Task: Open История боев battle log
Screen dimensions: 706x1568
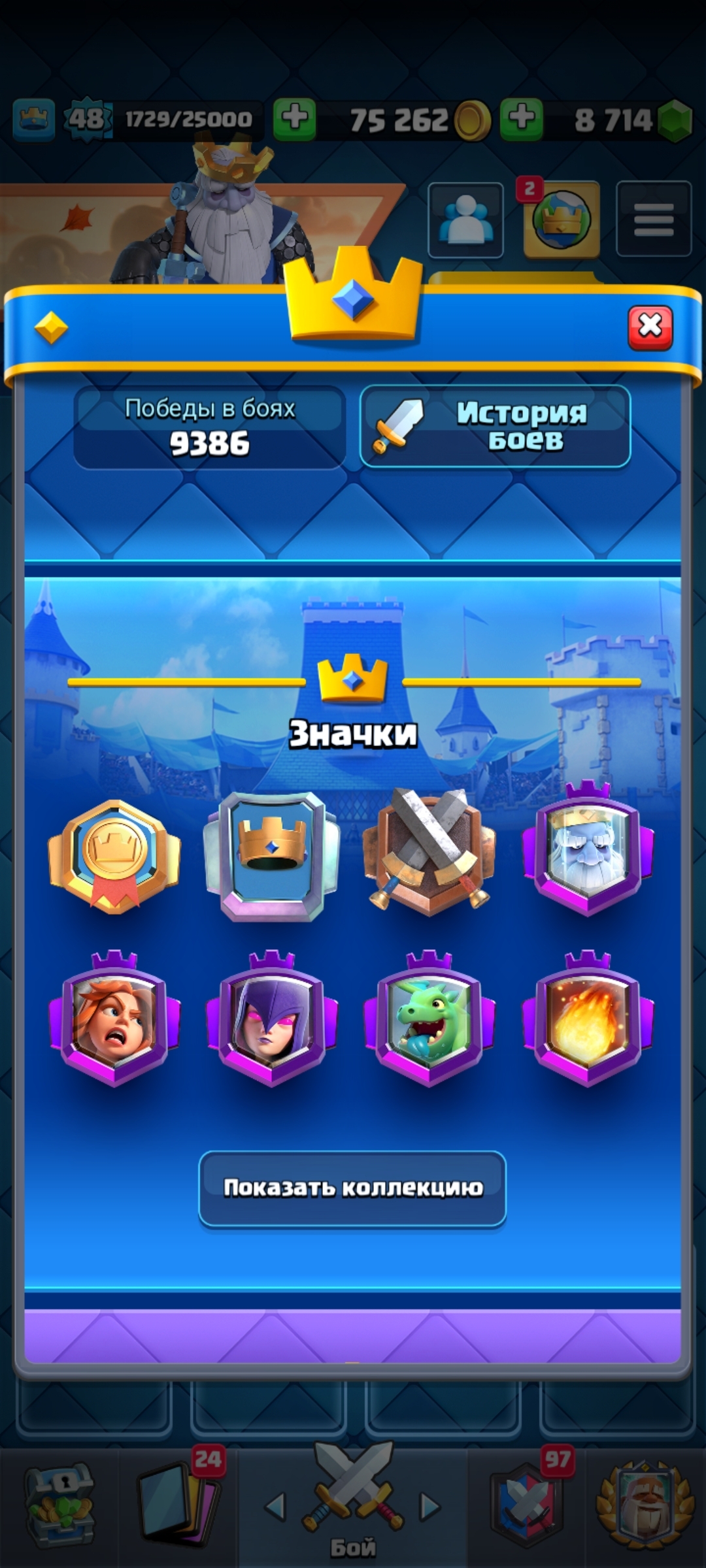Action: (496, 427)
